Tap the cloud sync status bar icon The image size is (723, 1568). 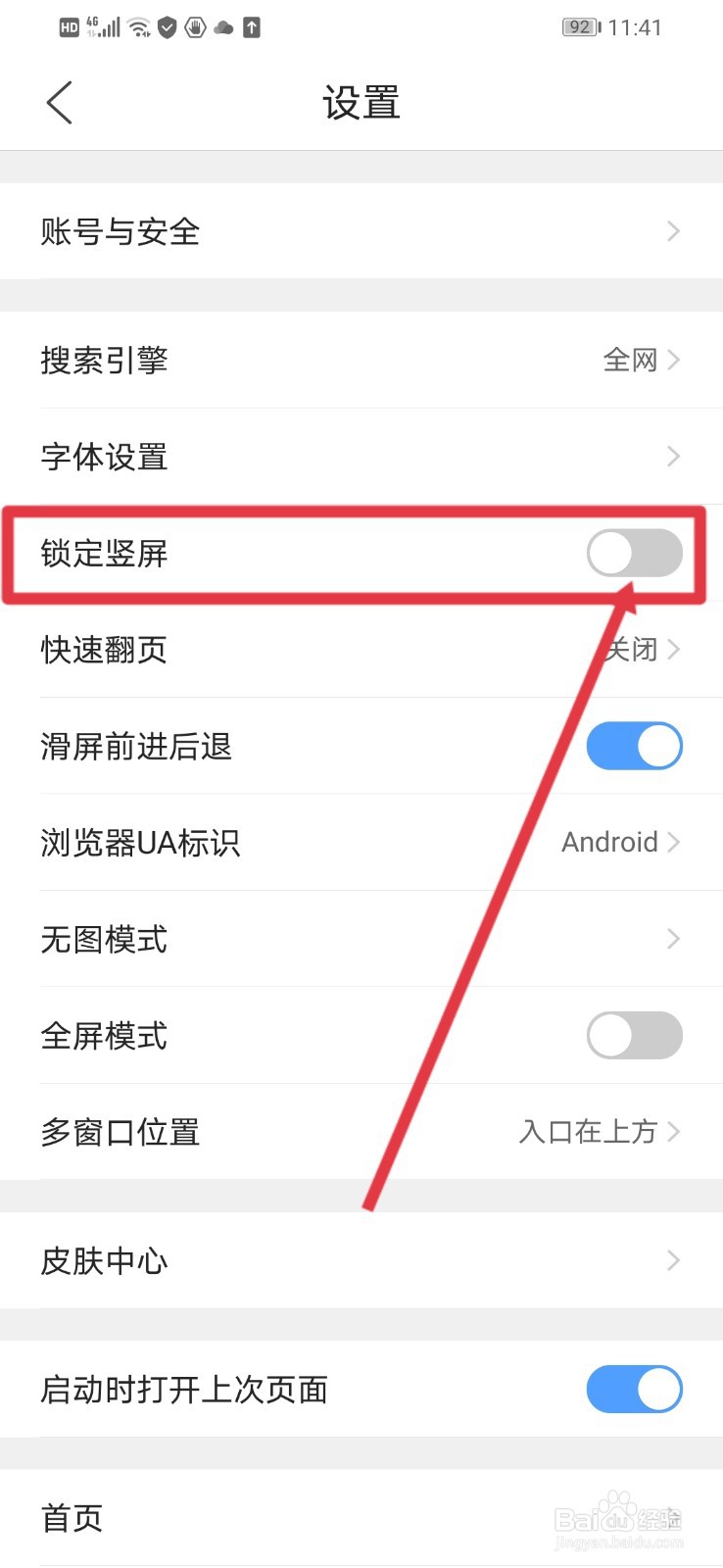click(x=223, y=26)
